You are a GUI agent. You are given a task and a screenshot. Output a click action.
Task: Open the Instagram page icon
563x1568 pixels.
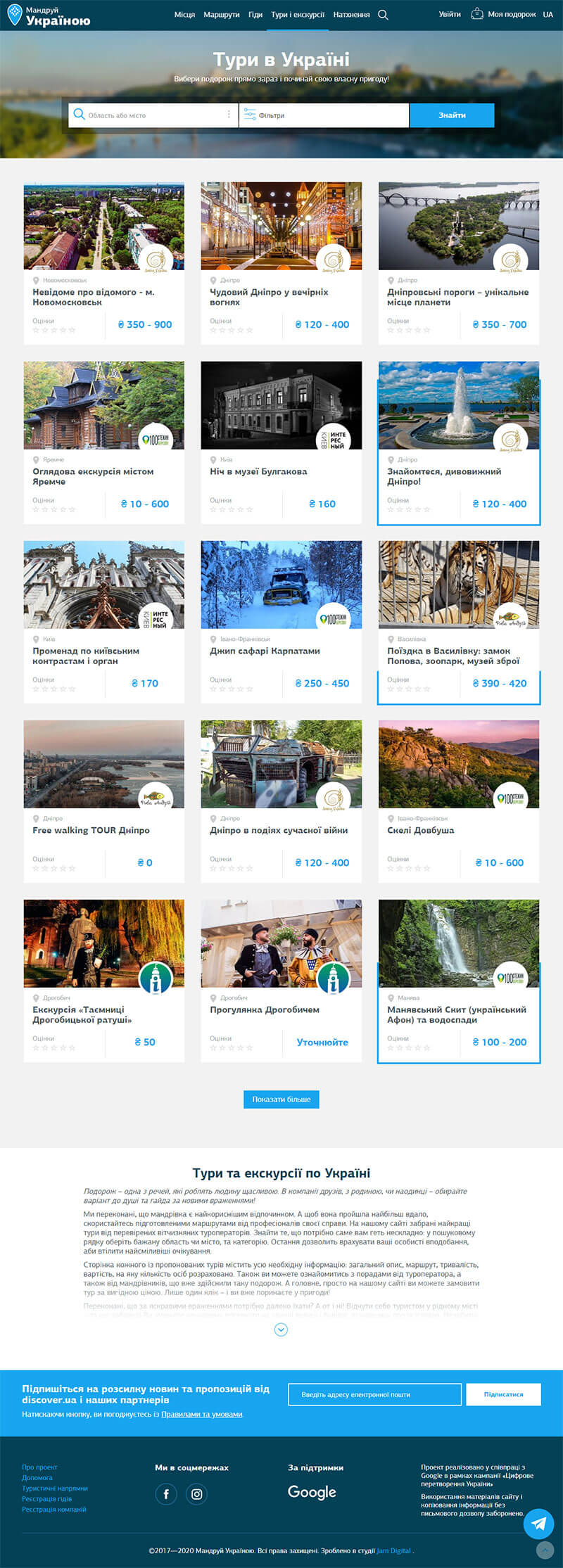pyautogui.click(x=197, y=1494)
